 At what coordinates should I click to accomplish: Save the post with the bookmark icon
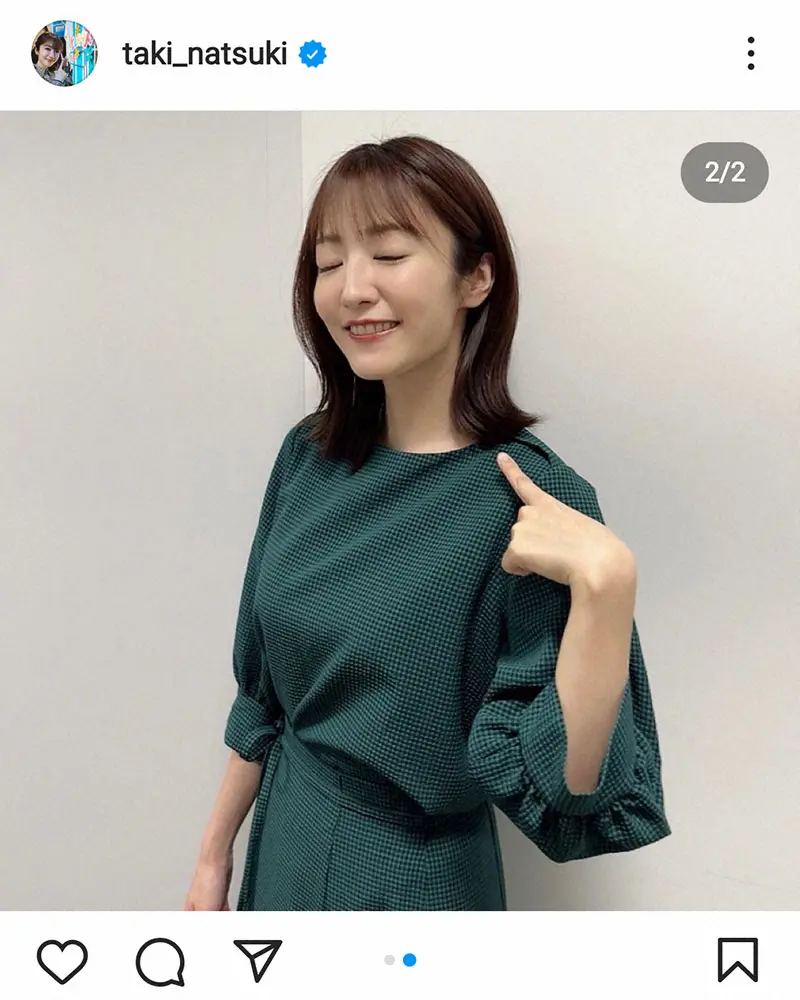(738, 960)
